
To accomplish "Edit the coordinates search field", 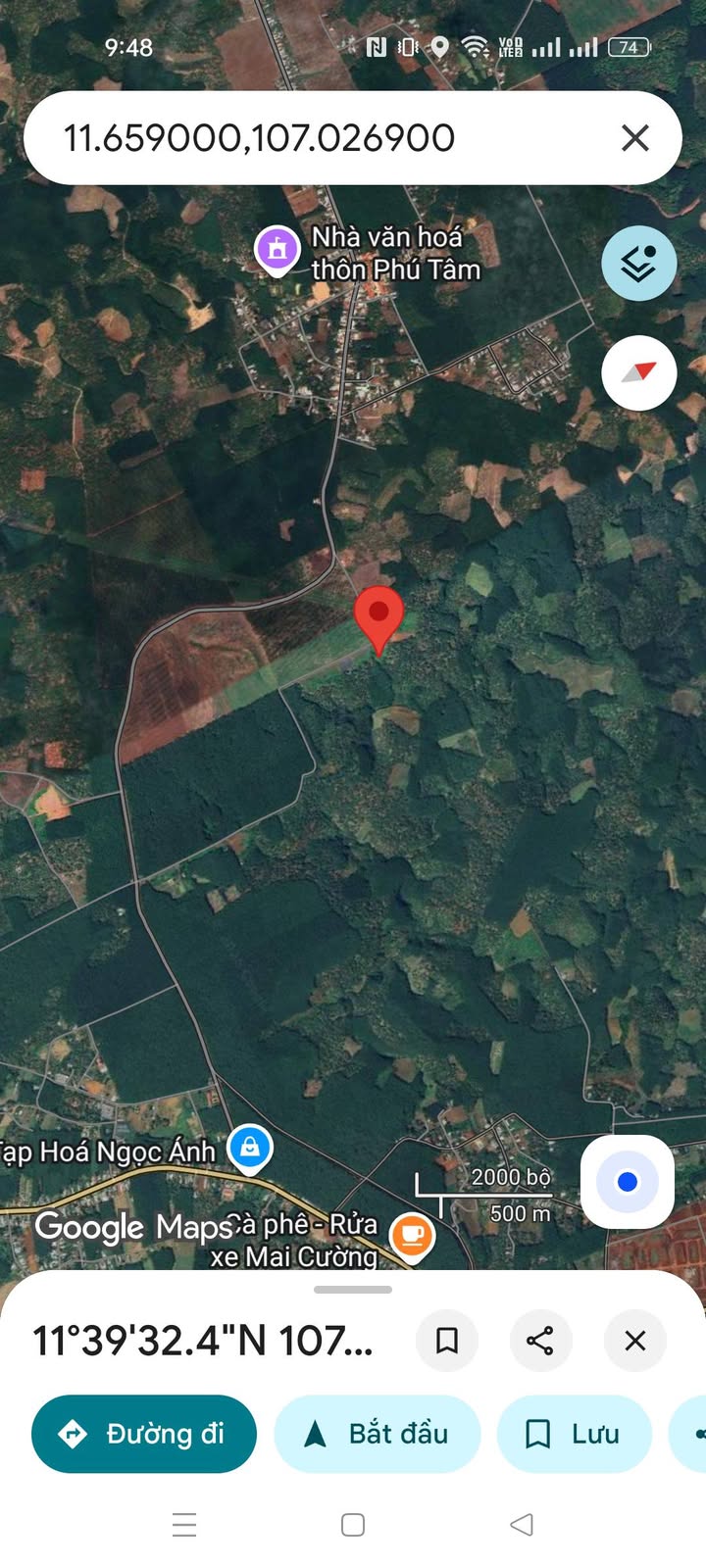I will pyautogui.click(x=294, y=138).
